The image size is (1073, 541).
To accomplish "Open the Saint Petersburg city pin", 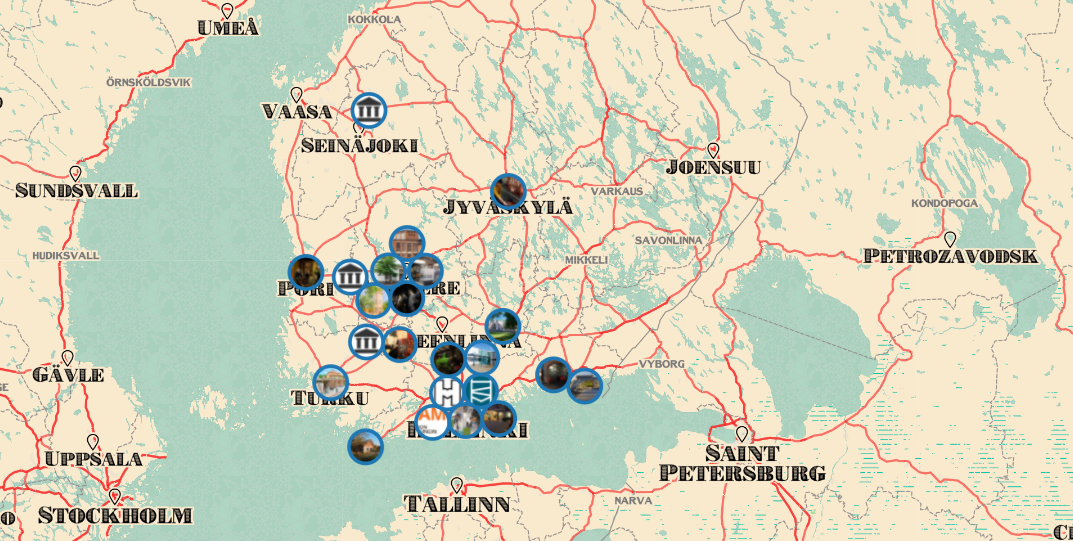I will pyautogui.click(x=741, y=434).
